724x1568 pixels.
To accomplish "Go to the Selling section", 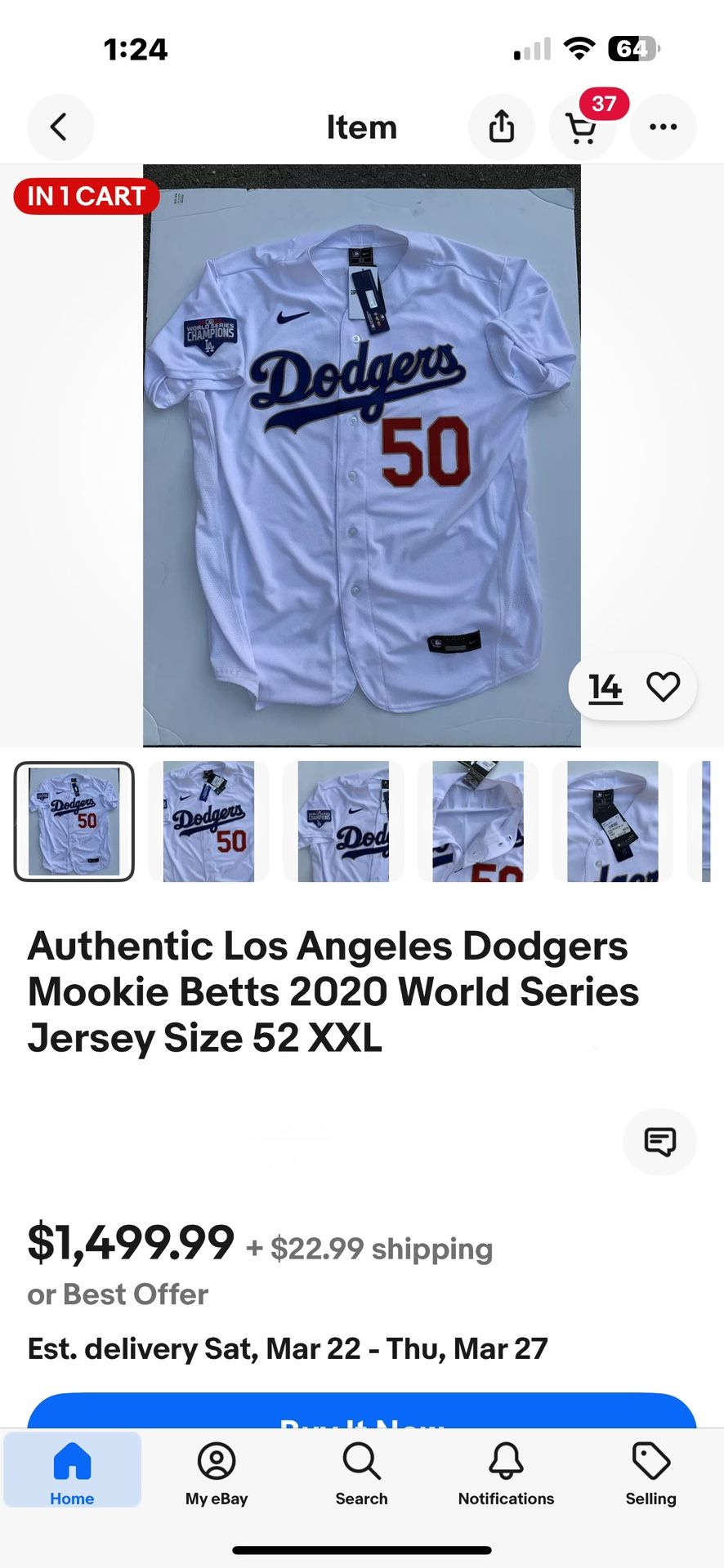I will point(650,1470).
